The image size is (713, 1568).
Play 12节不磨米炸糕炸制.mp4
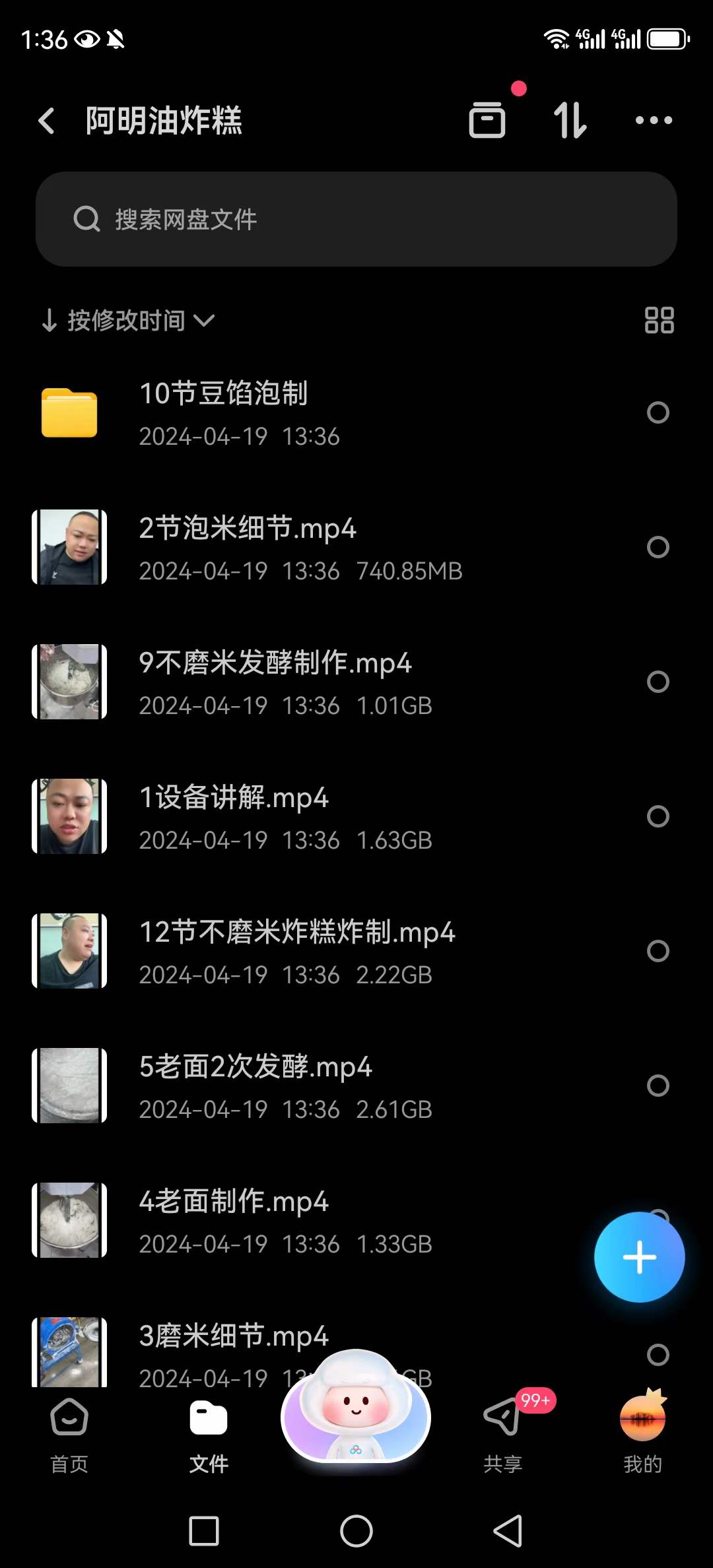point(297,932)
